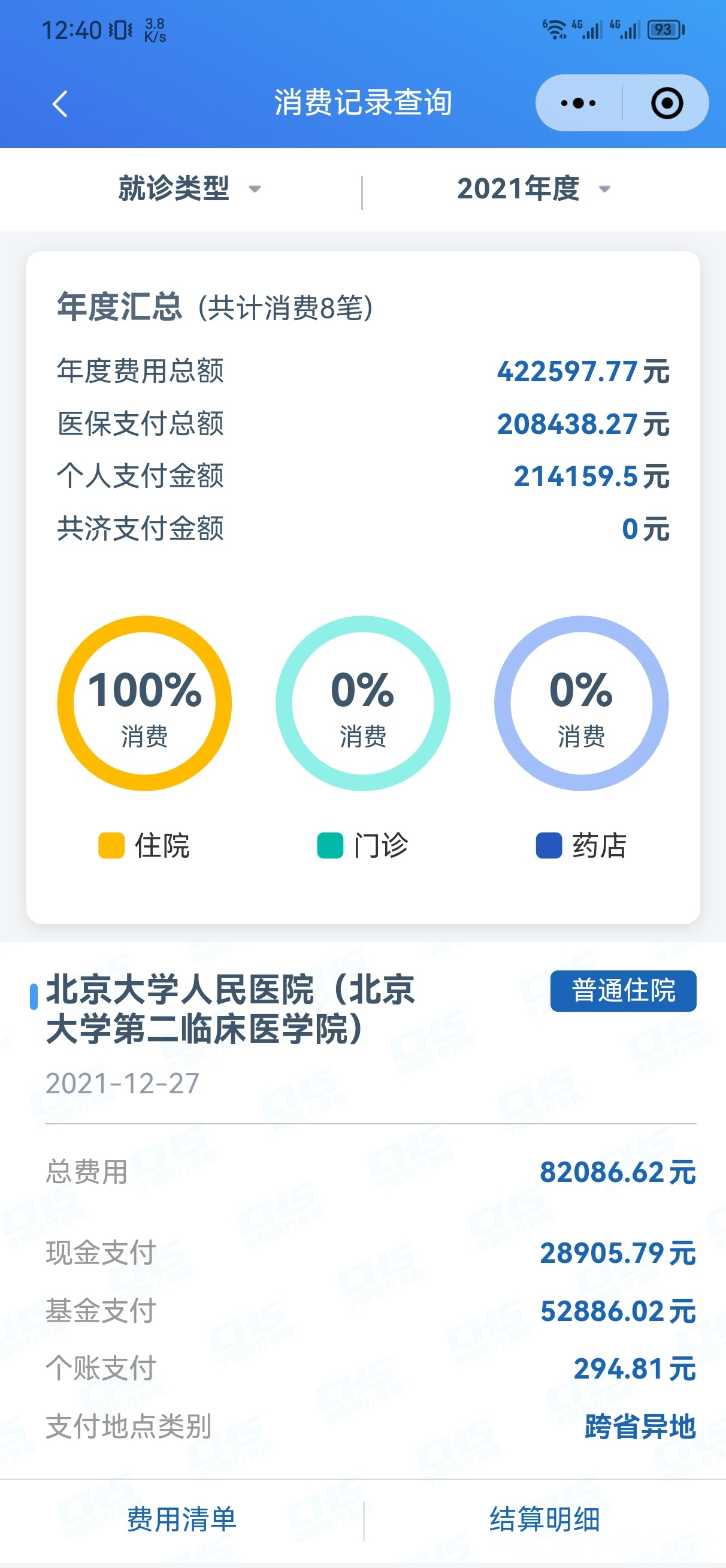Go back from the 消费记录查询 page
Screen dimensions: 726x1568
point(60,104)
